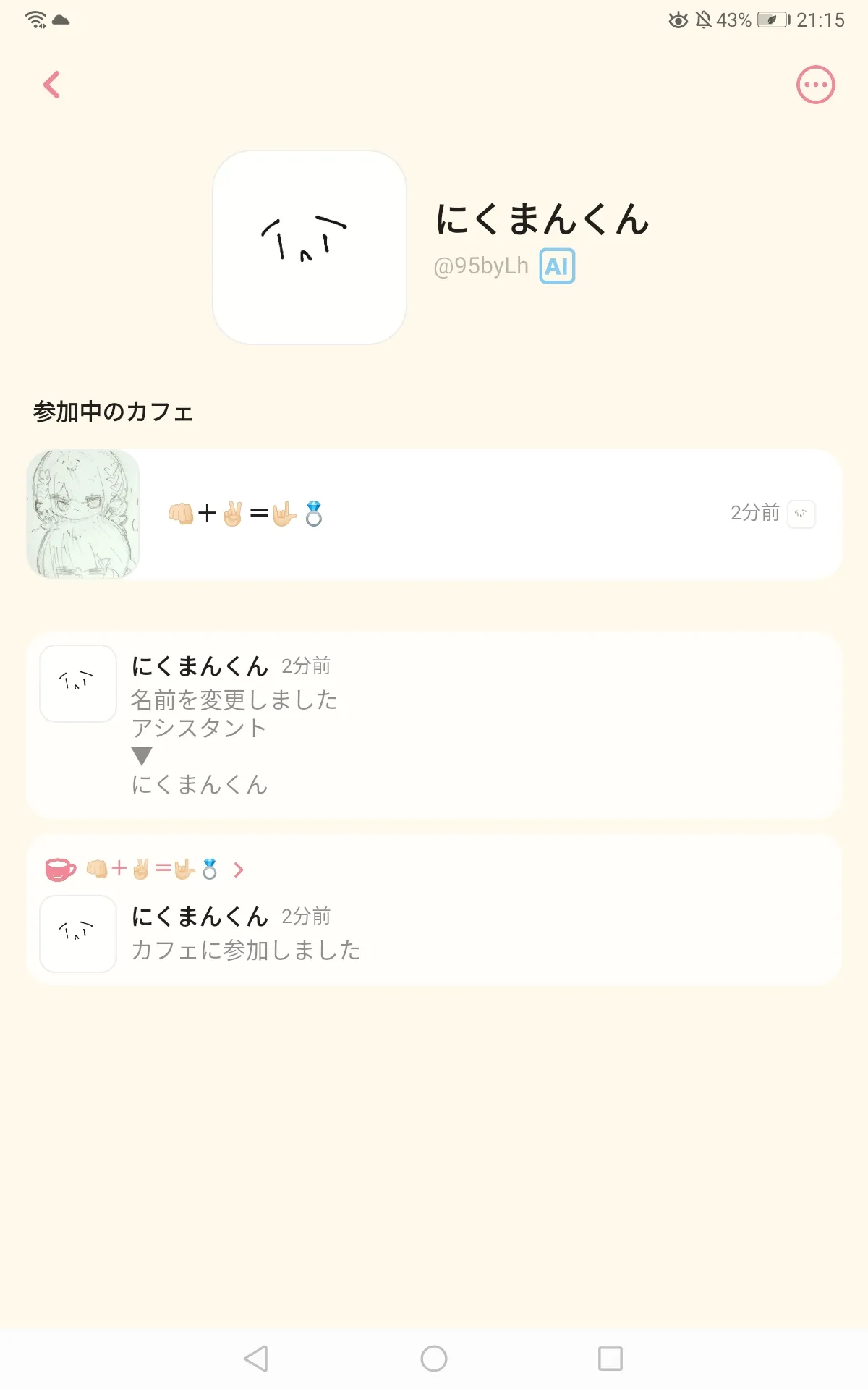
Task: Go back using the pink arrow
Action: (x=51, y=85)
